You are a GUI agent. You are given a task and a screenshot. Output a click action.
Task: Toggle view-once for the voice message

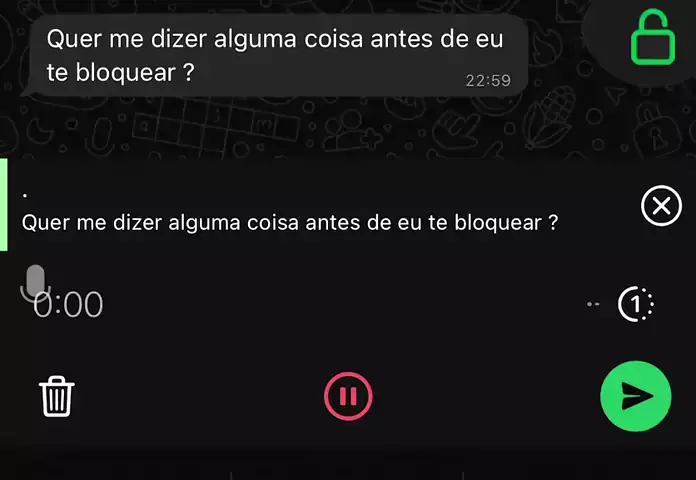[637, 304]
